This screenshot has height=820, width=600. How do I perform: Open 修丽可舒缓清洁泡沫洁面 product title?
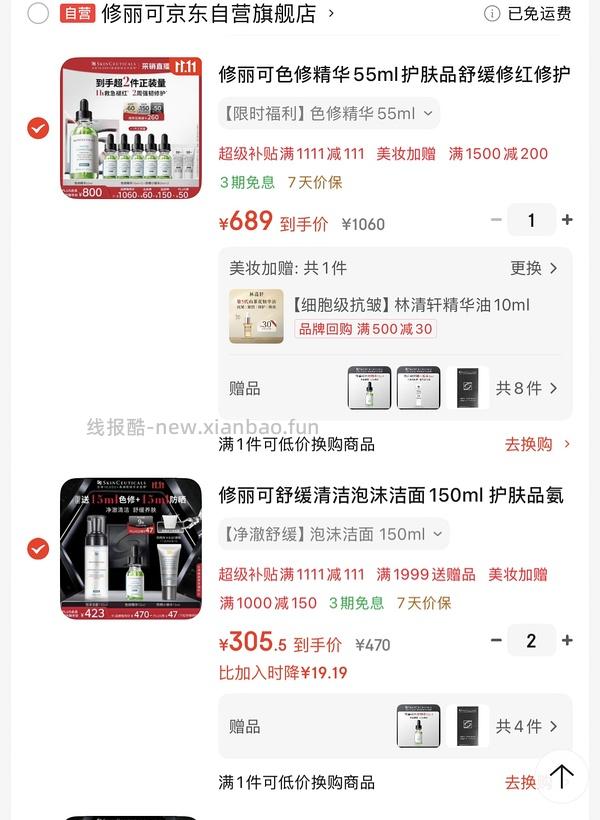(x=391, y=495)
